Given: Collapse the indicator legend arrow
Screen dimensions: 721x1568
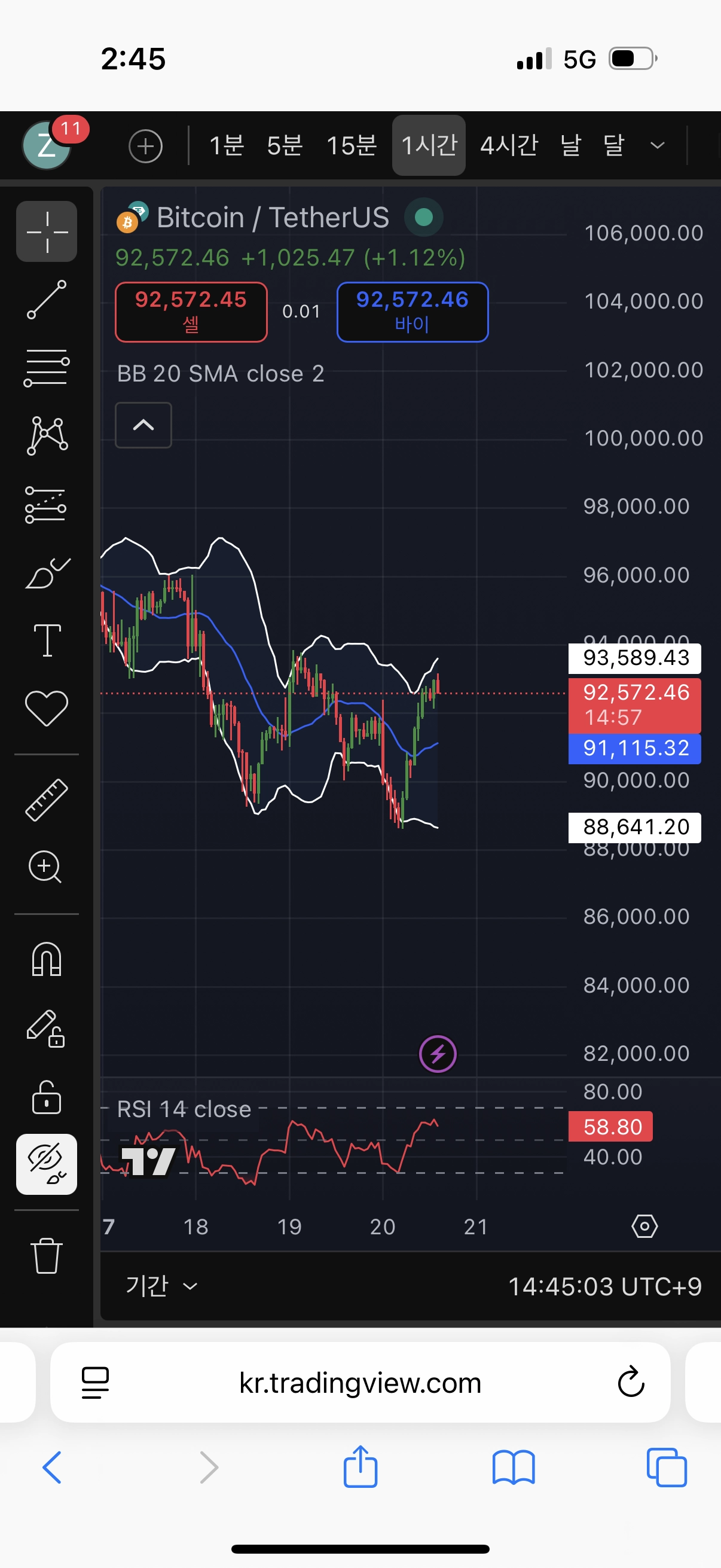Looking at the screenshot, I should [143, 425].
